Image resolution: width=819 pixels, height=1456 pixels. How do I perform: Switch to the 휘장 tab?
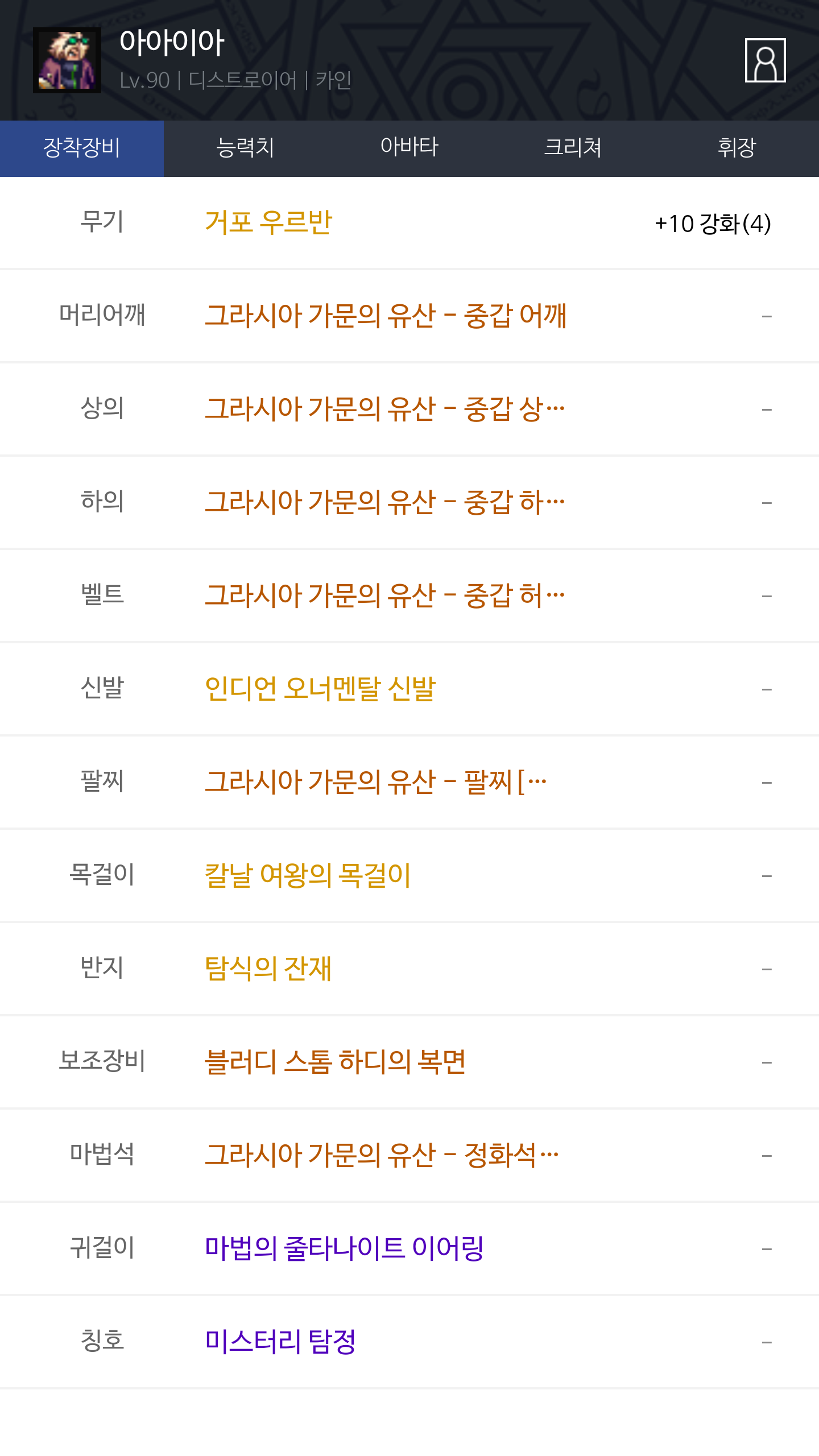737,148
